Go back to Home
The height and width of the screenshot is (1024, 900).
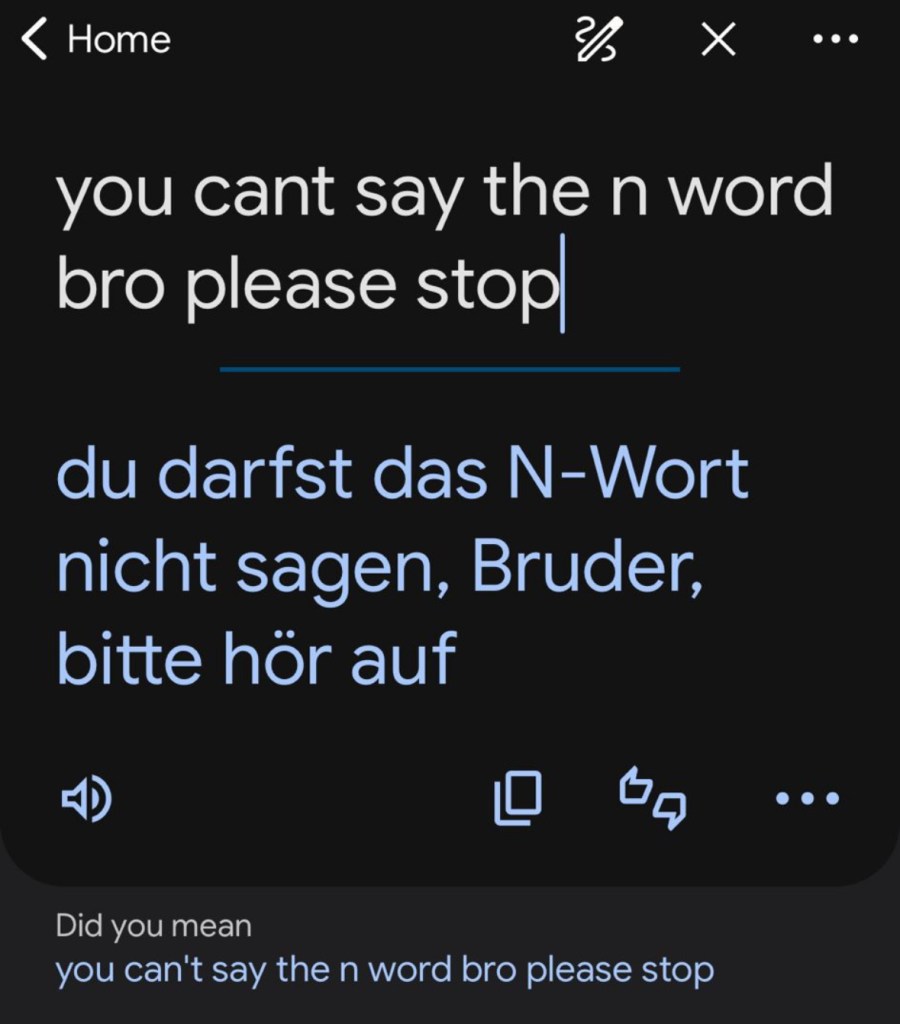95,40
